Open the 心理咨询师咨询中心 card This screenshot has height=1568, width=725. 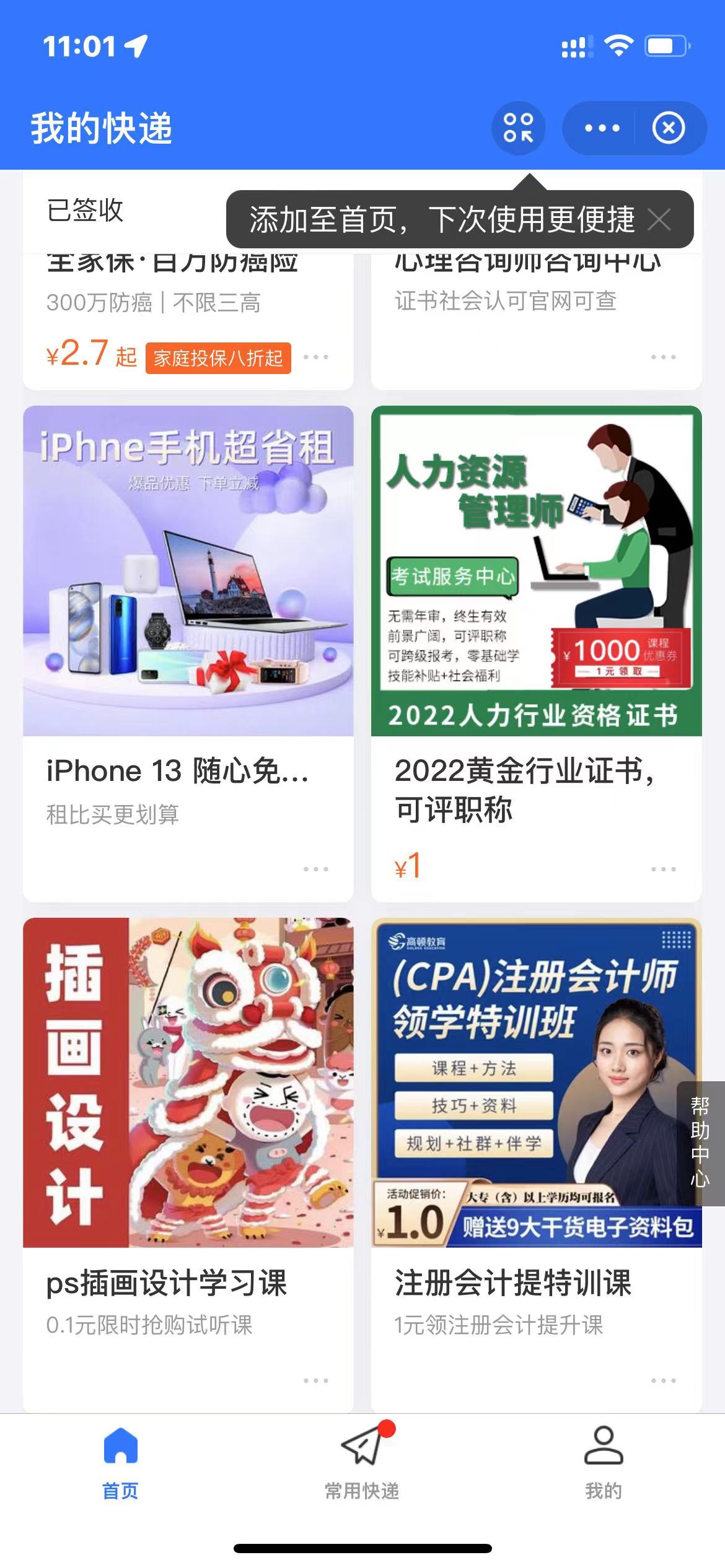pos(527,297)
